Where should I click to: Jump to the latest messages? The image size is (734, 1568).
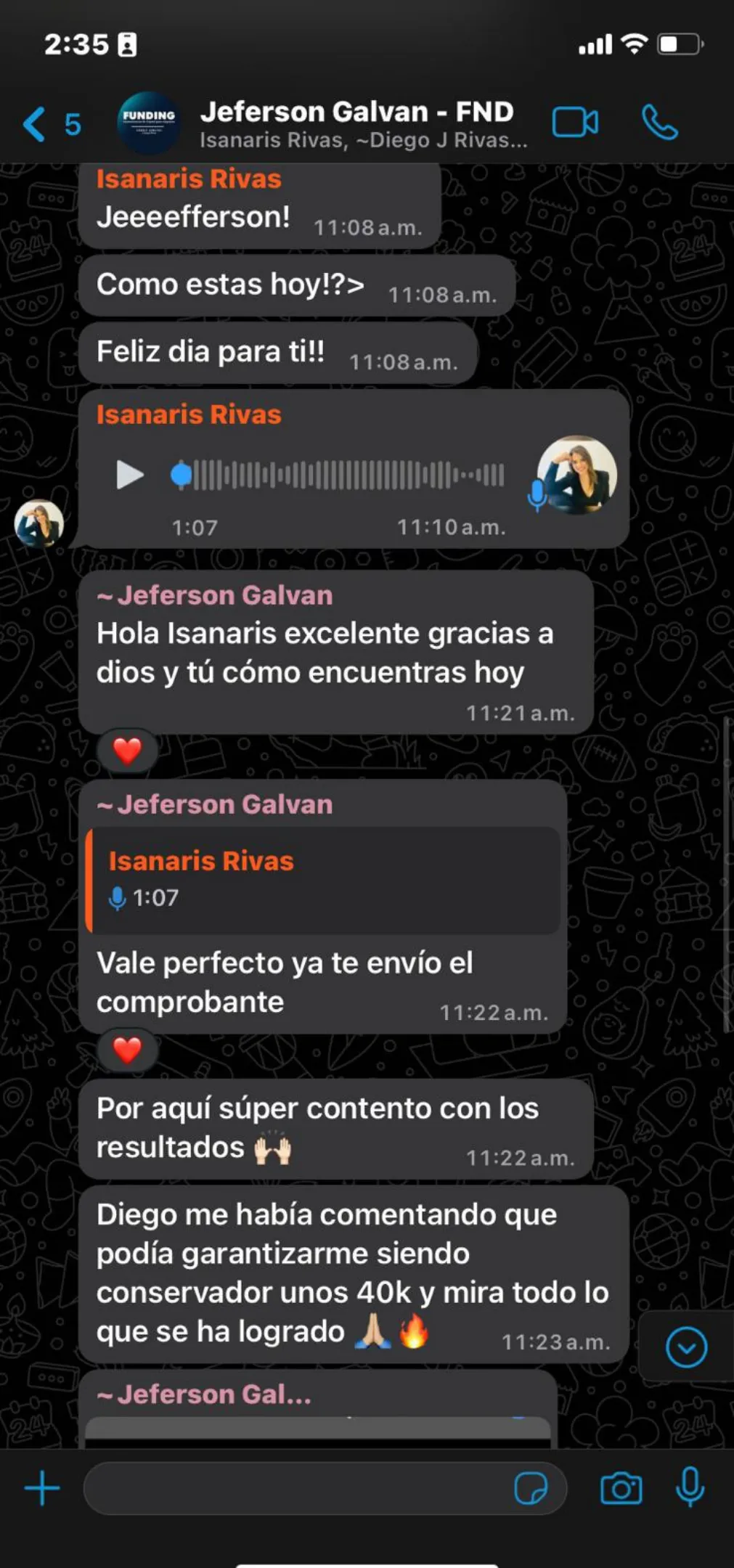coord(685,1347)
